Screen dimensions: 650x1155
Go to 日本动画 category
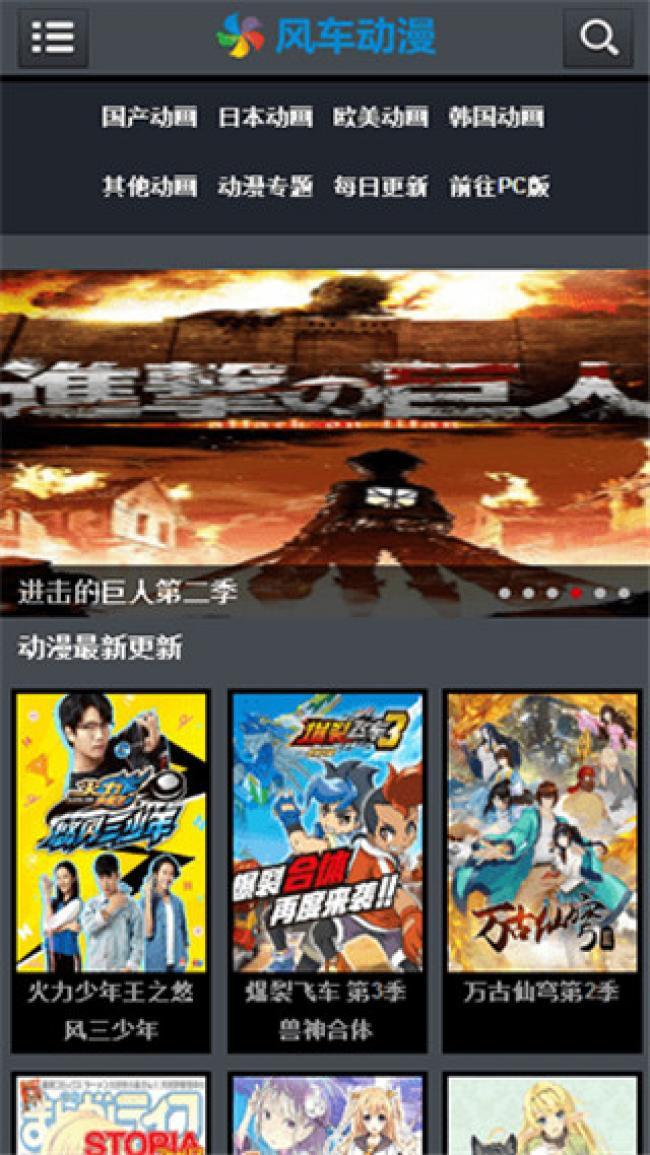click(265, 117)
